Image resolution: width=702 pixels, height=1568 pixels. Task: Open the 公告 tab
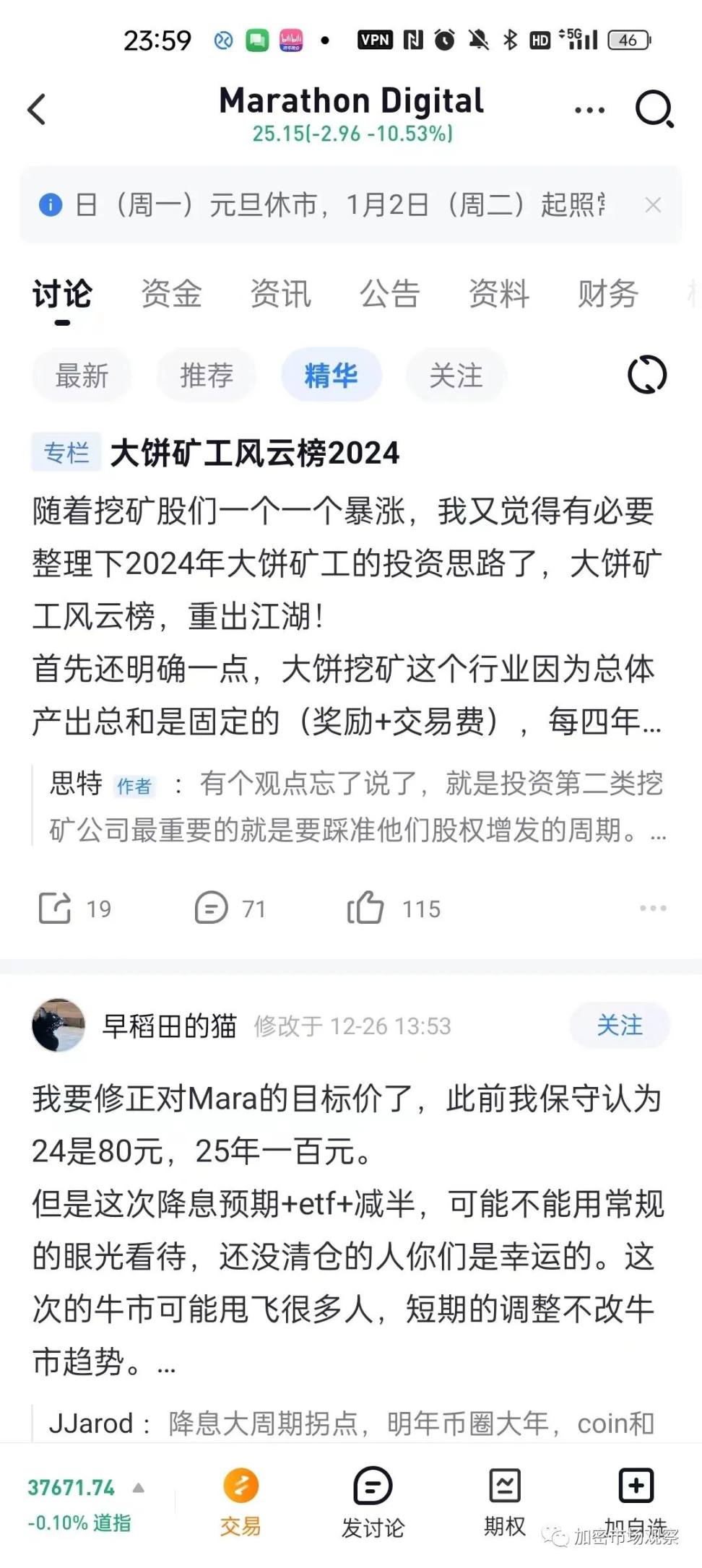click(x=389, y=294)
